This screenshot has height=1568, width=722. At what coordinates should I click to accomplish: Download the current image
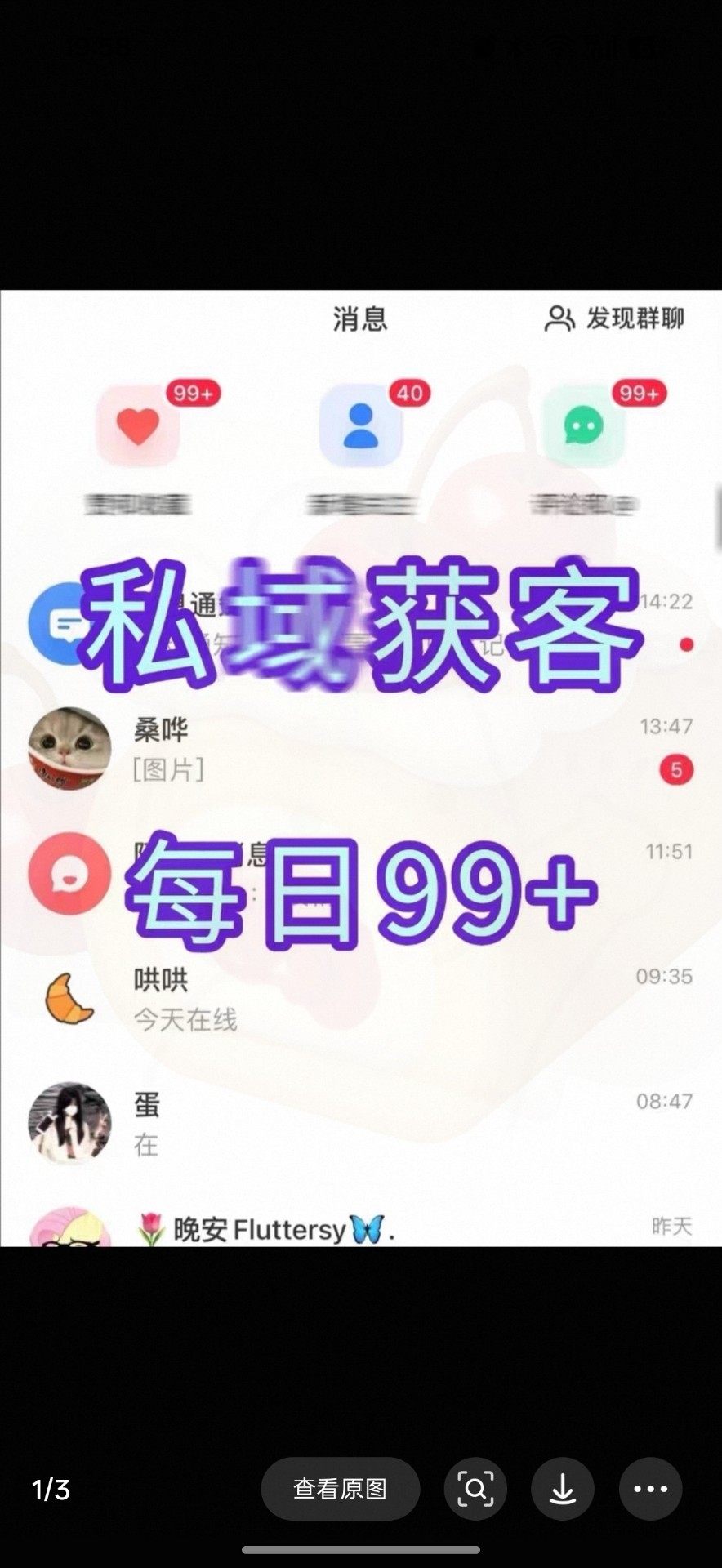pyautogui.click(x=562, y=1489)
